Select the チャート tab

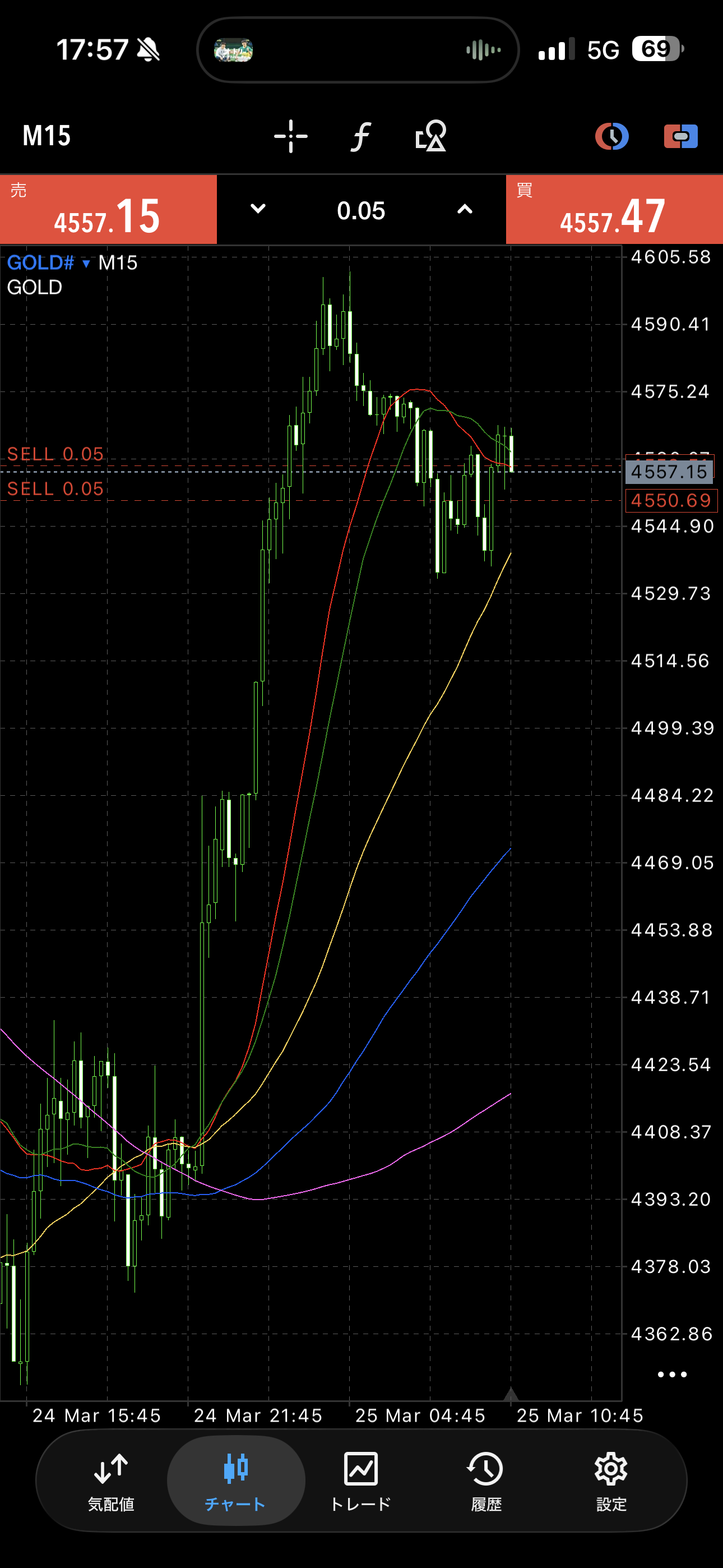click(x=235, y=1481)
